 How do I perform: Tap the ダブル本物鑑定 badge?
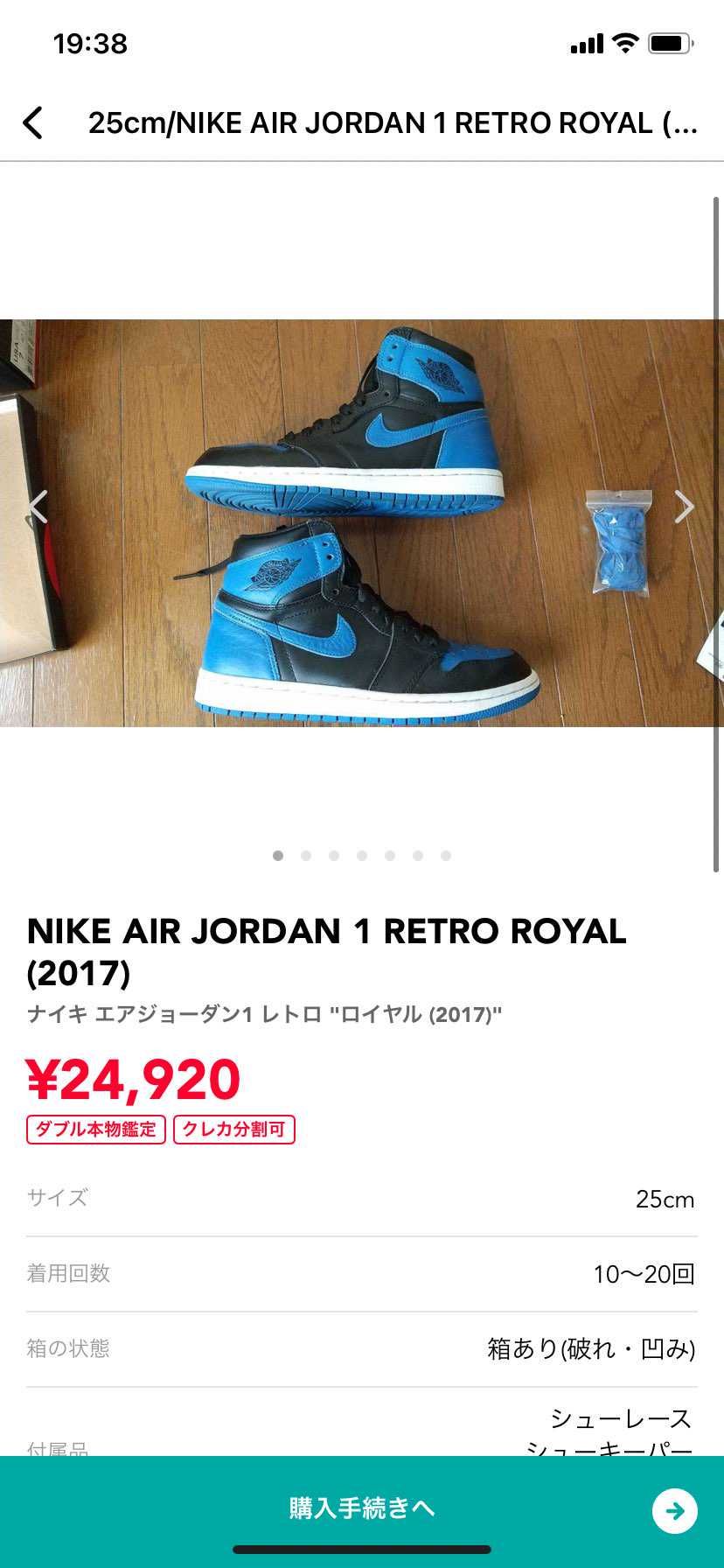tap(96, 1130)
